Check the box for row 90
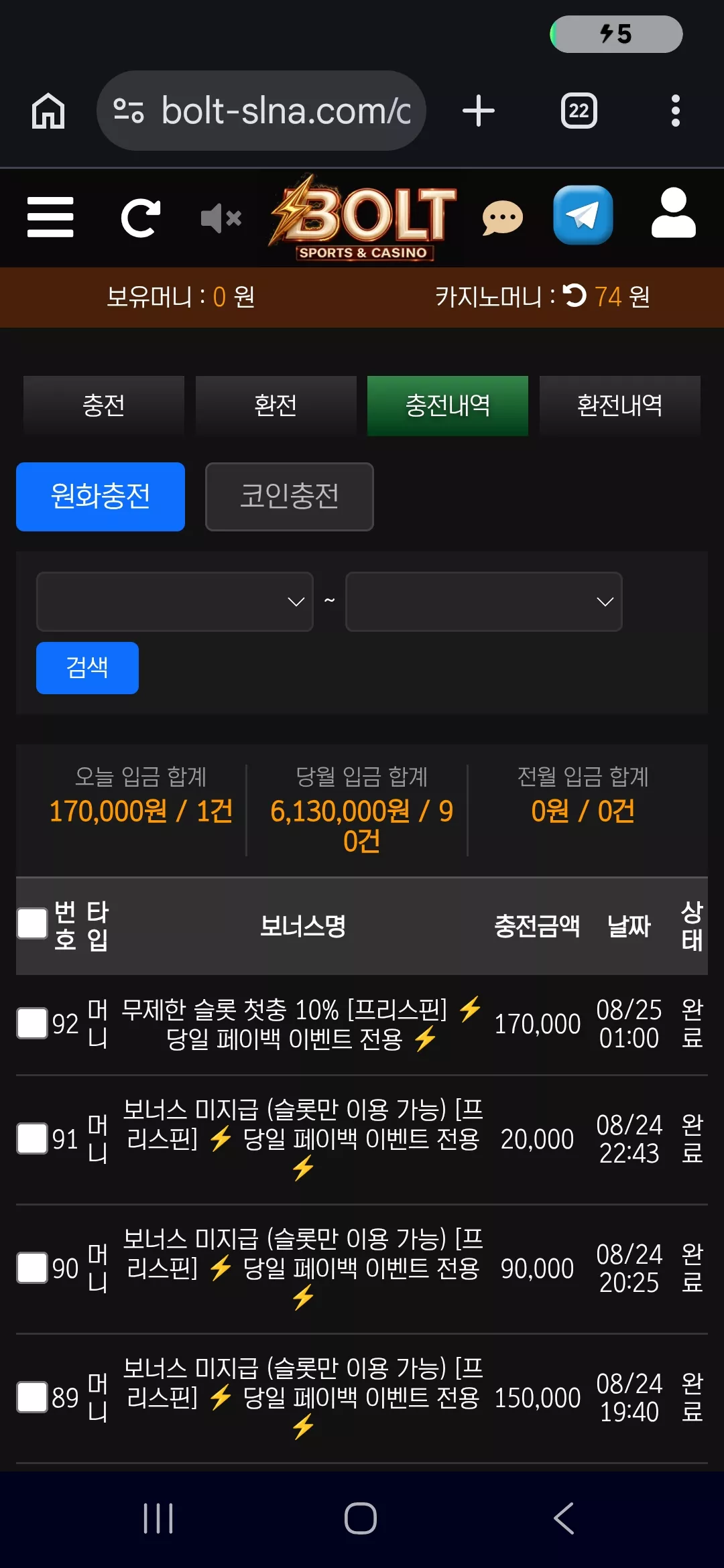Viewport: 724px width, 1568px height. pyautogui.click(x=32, y=1268)
